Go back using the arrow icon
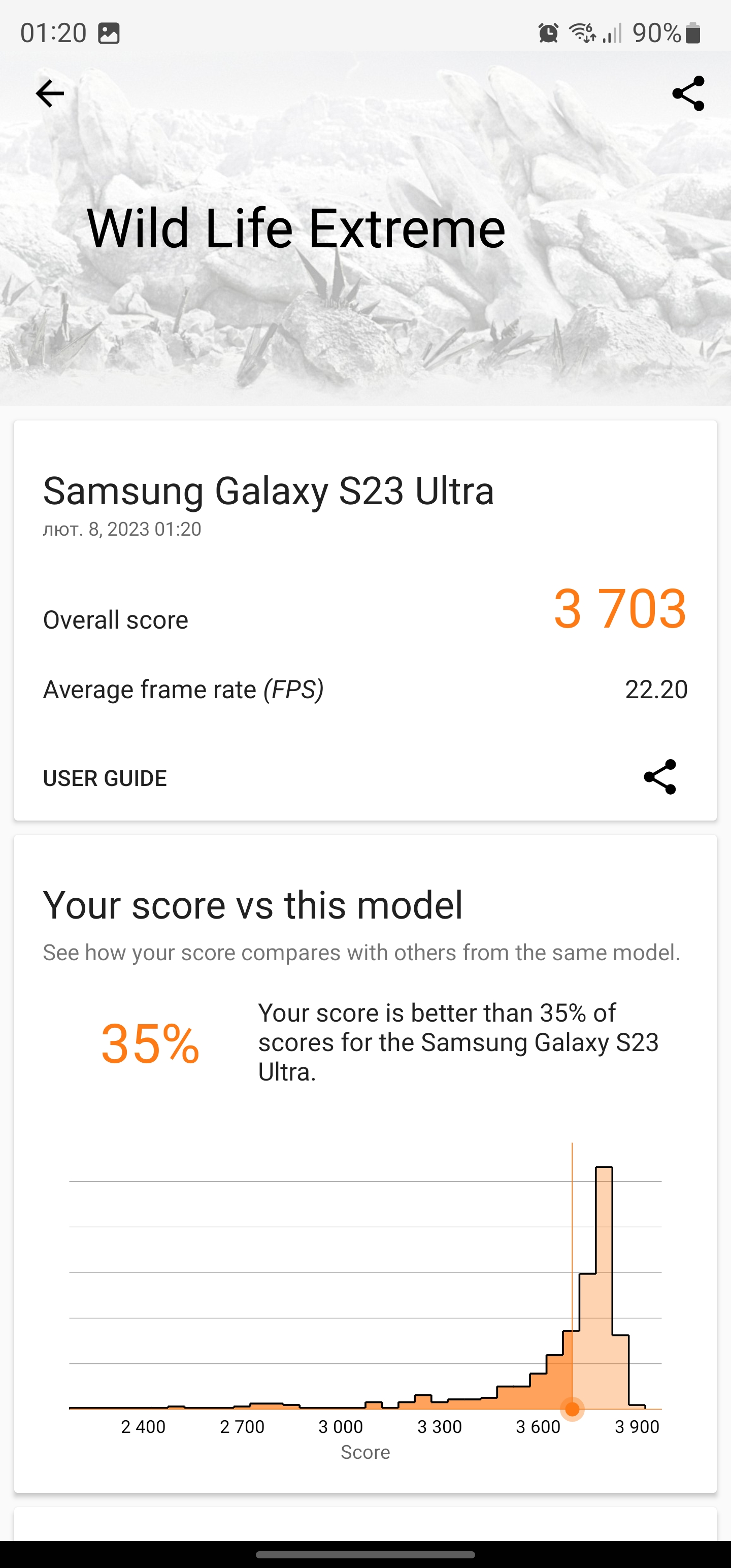Image resolution: width=731 pixels, height=1568 pixels. pos(50,94)
